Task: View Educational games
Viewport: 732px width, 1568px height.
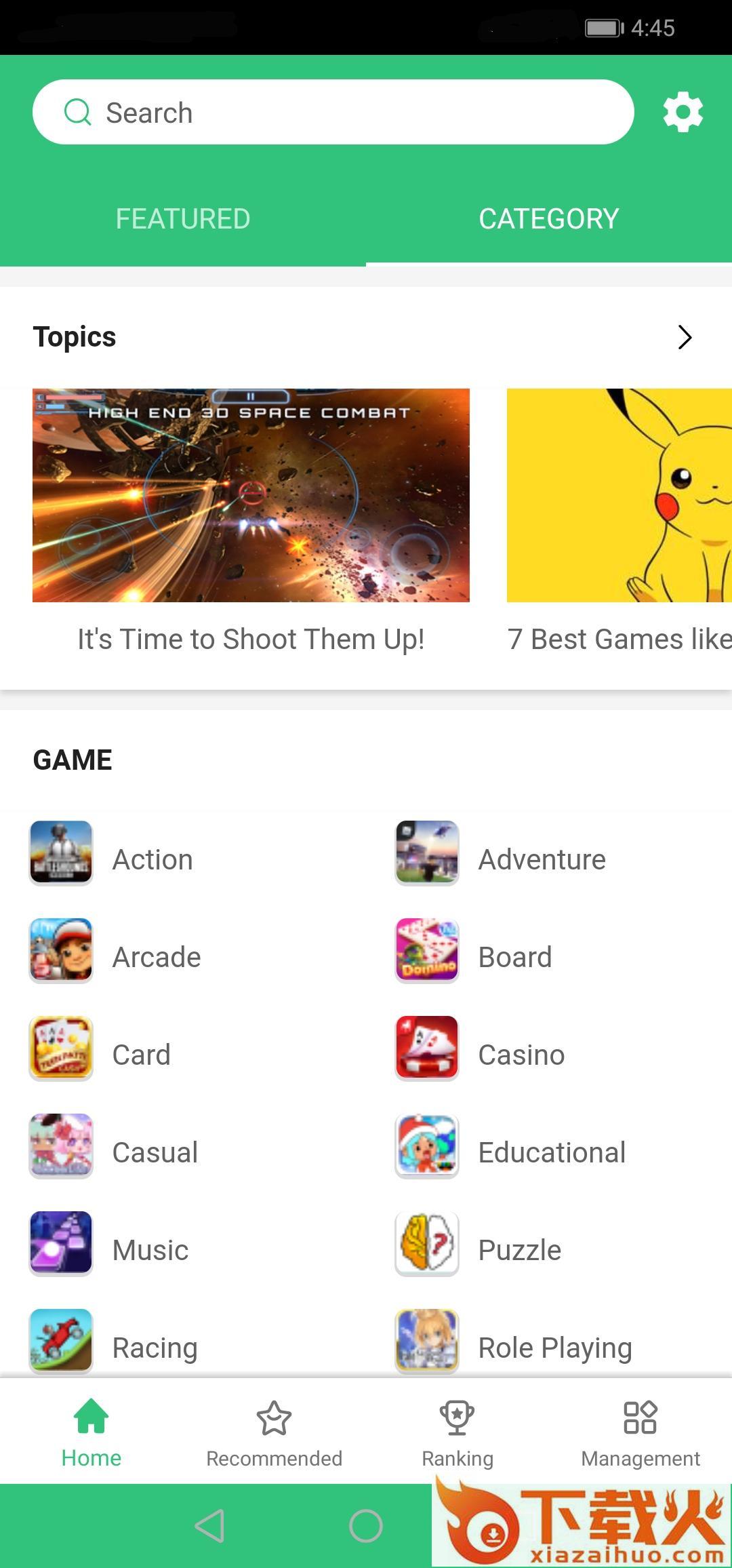Action: 551,1152
